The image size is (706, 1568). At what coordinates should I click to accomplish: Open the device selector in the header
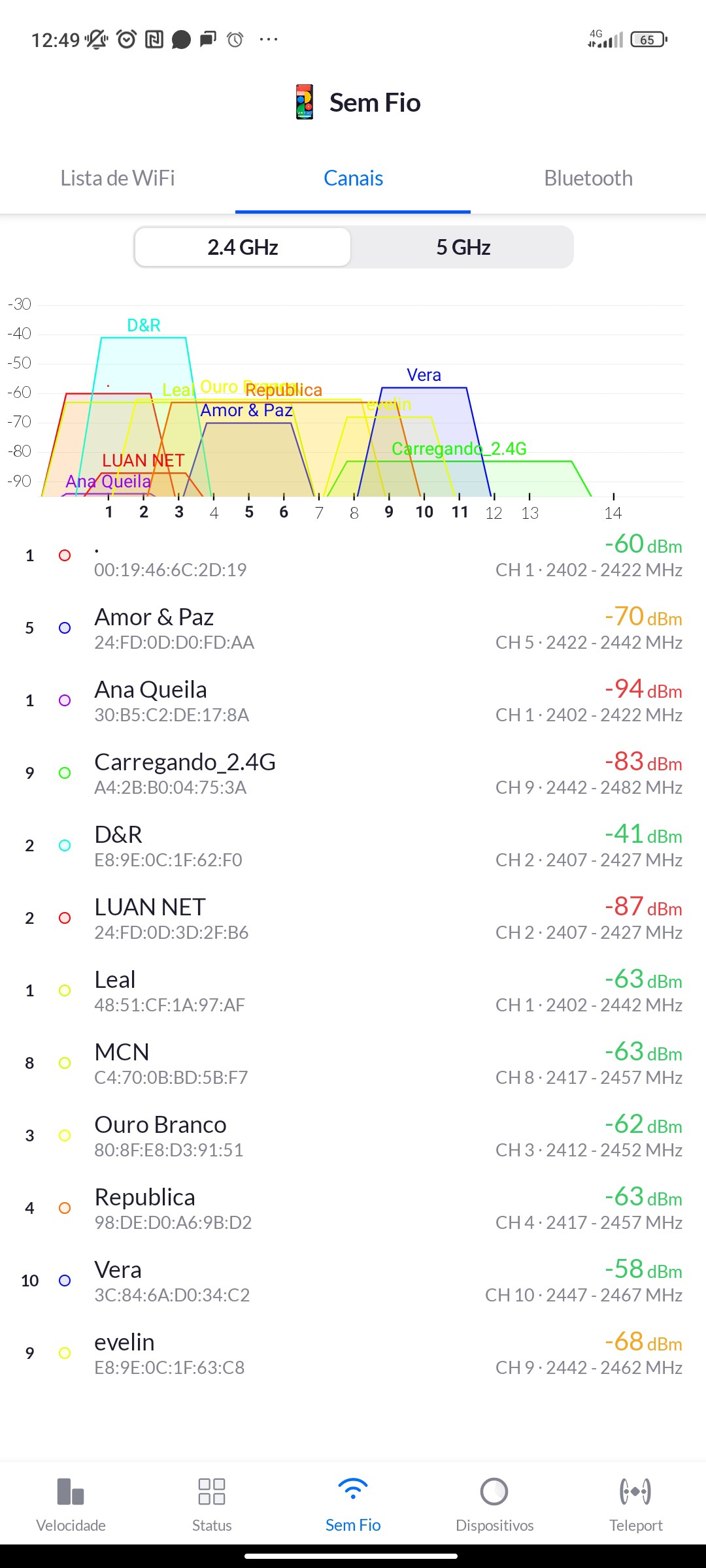357,103
